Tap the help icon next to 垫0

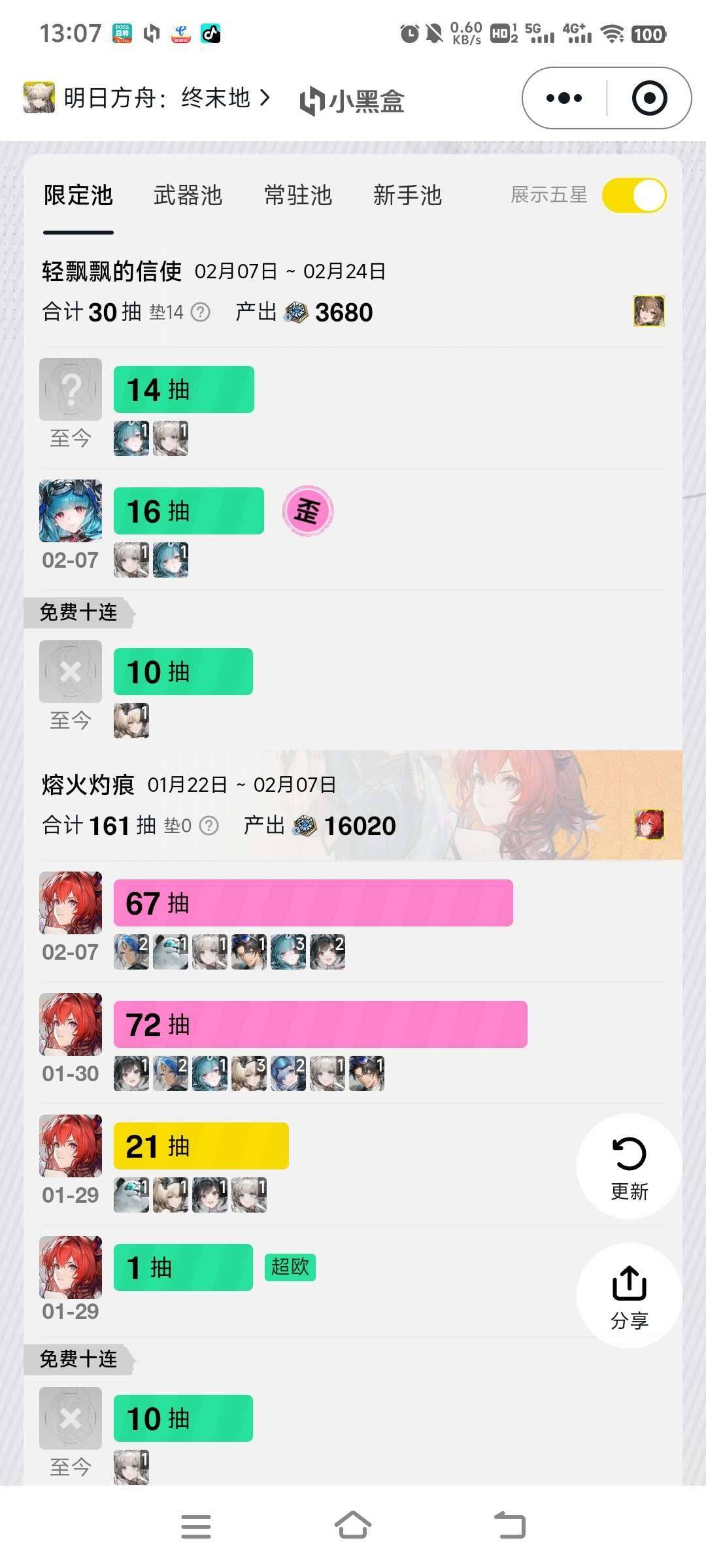(x=209, y=826)
